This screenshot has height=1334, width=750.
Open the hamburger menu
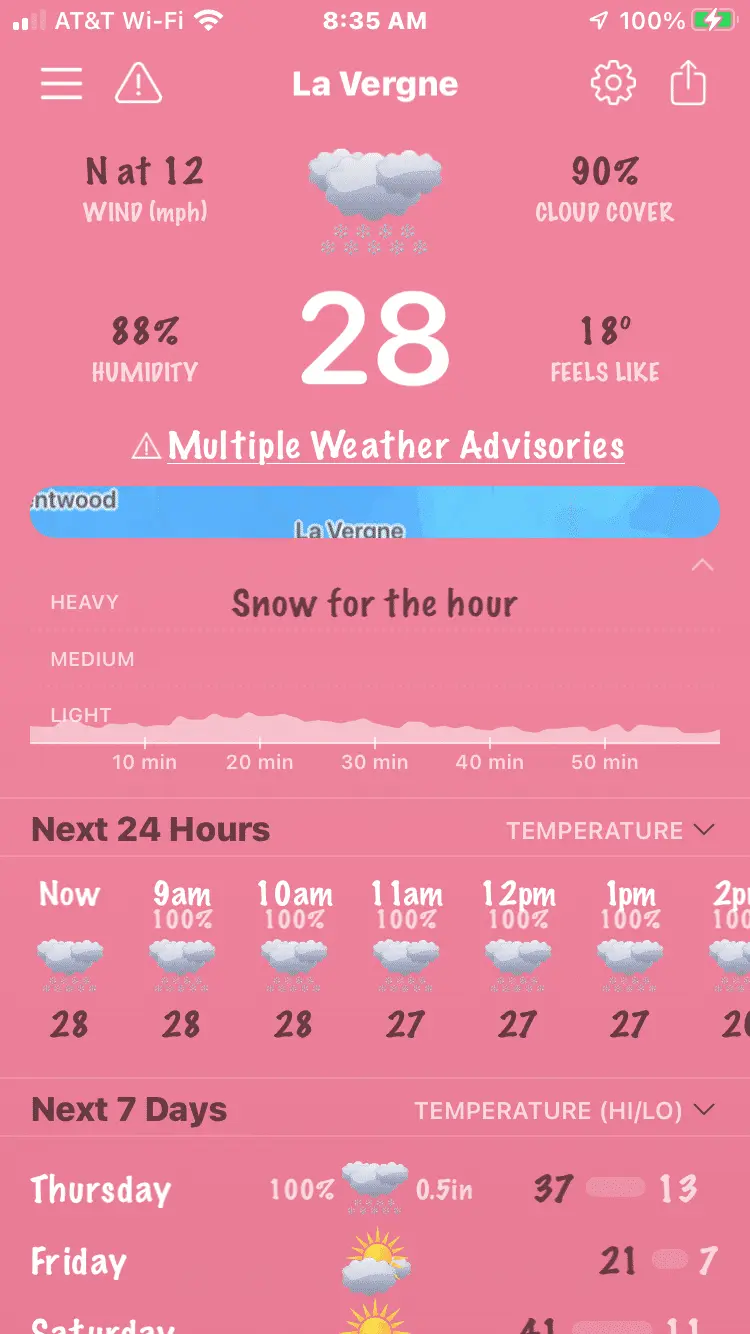click(62, 84)
